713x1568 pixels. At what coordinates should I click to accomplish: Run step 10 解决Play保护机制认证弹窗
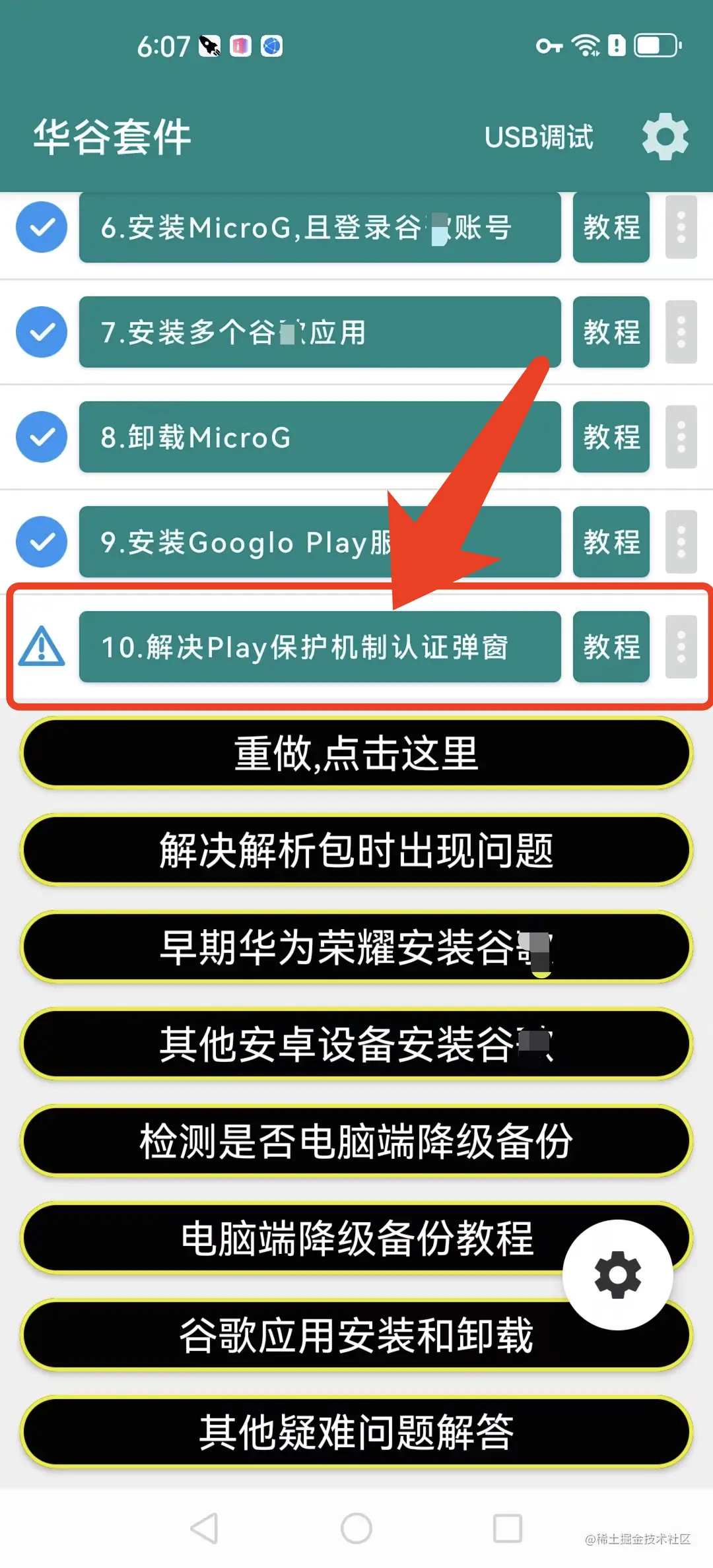(x=320, y=647)
